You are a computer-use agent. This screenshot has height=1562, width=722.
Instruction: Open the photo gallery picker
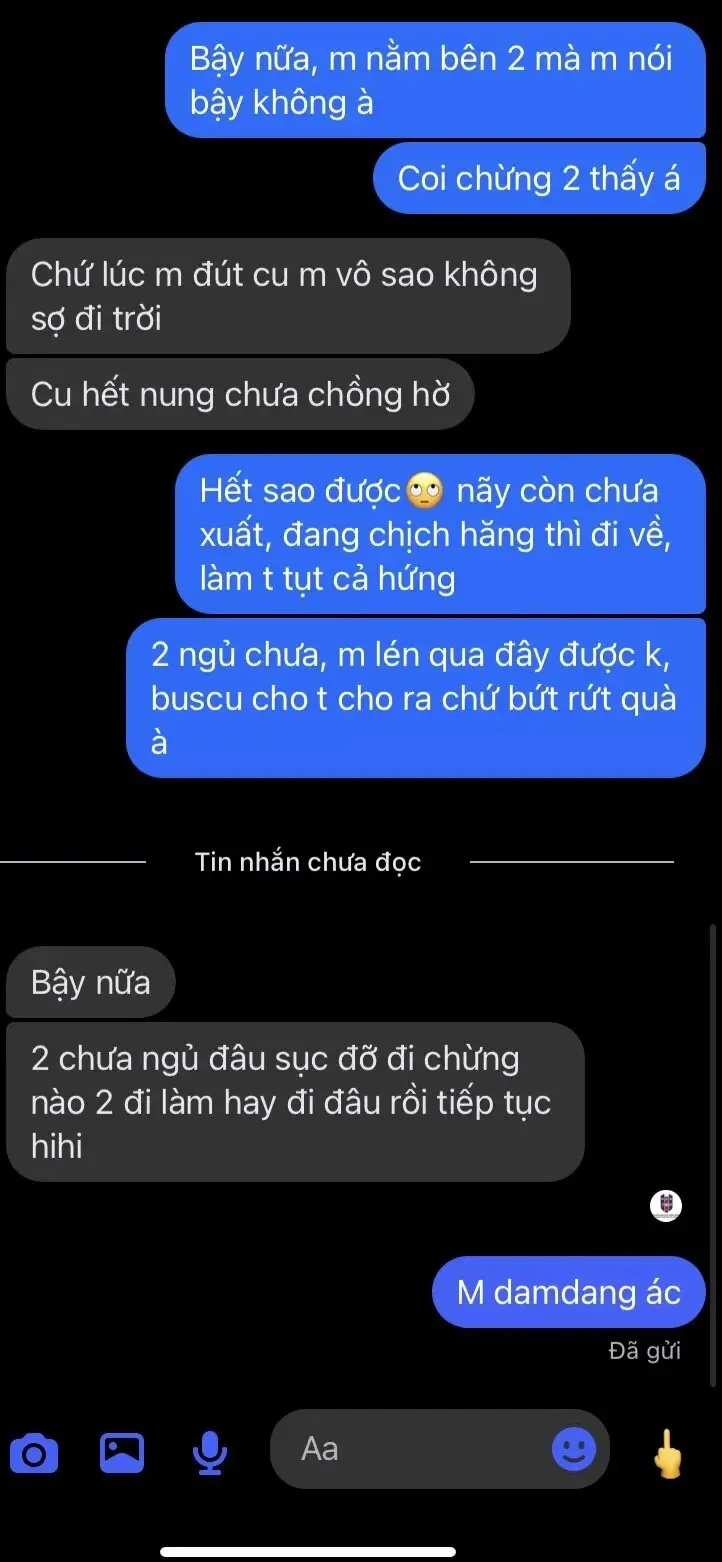point(122,1451)
